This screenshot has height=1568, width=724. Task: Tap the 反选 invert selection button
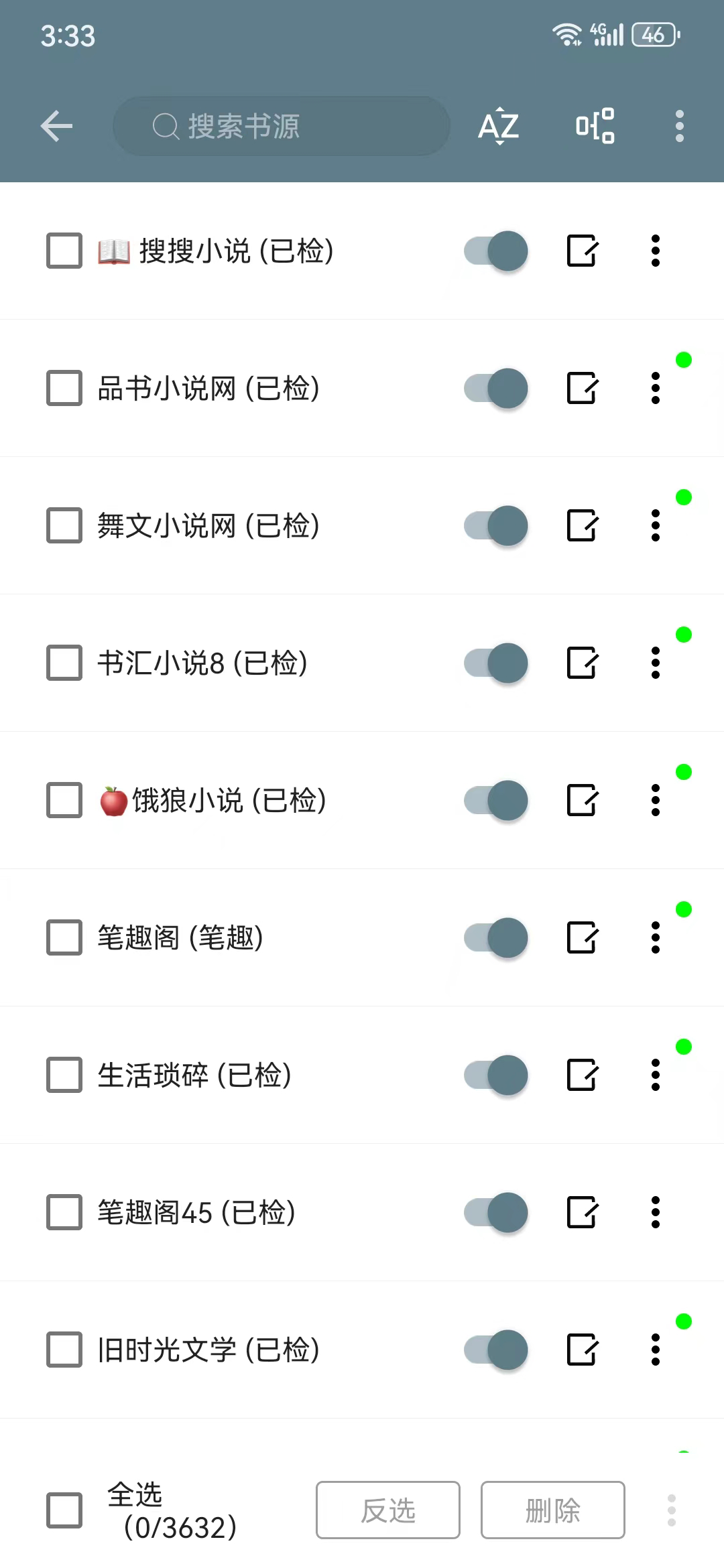pos(388,1510)
